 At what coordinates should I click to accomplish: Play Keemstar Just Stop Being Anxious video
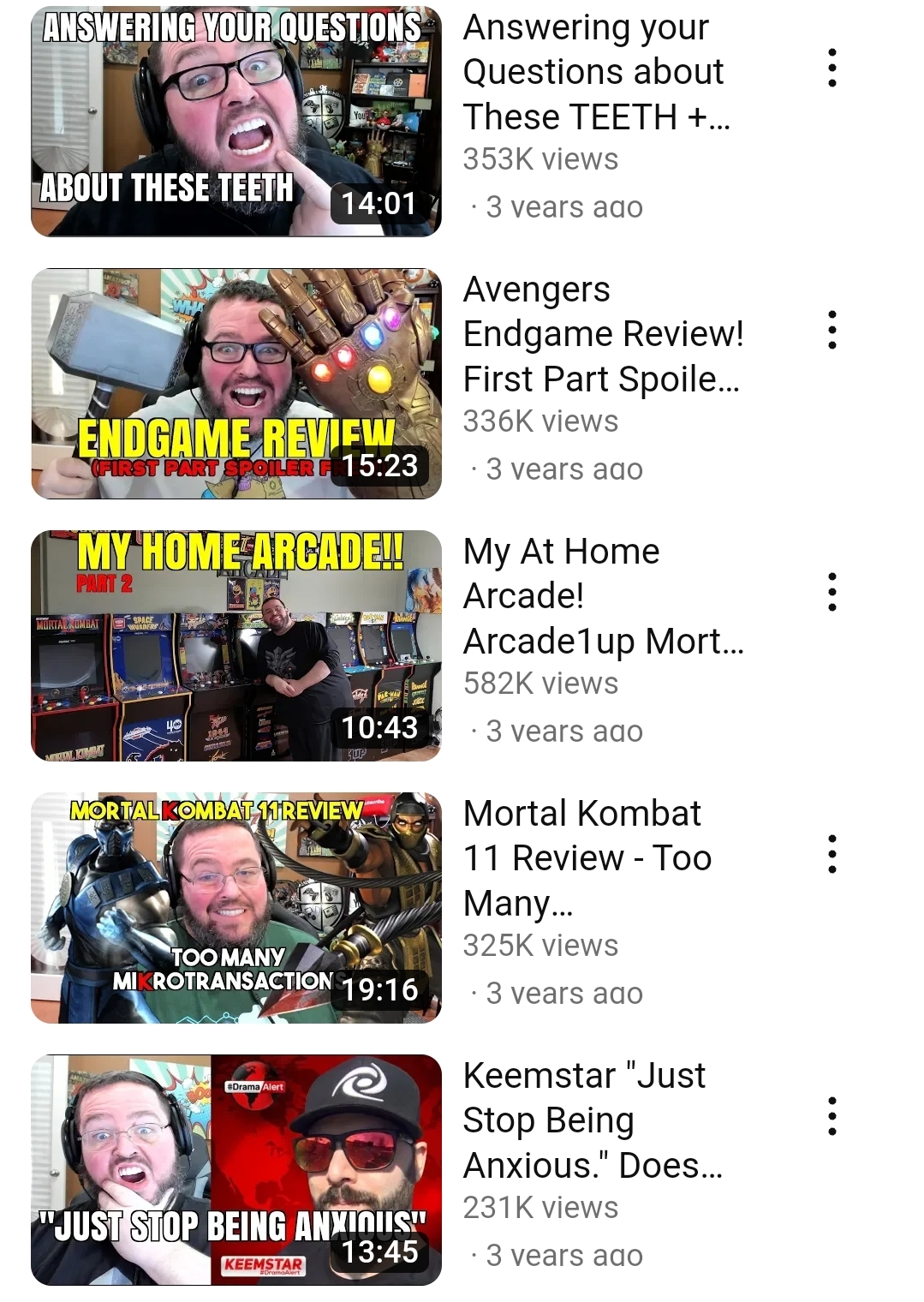pyautogui.click(x=236, y=1170)
